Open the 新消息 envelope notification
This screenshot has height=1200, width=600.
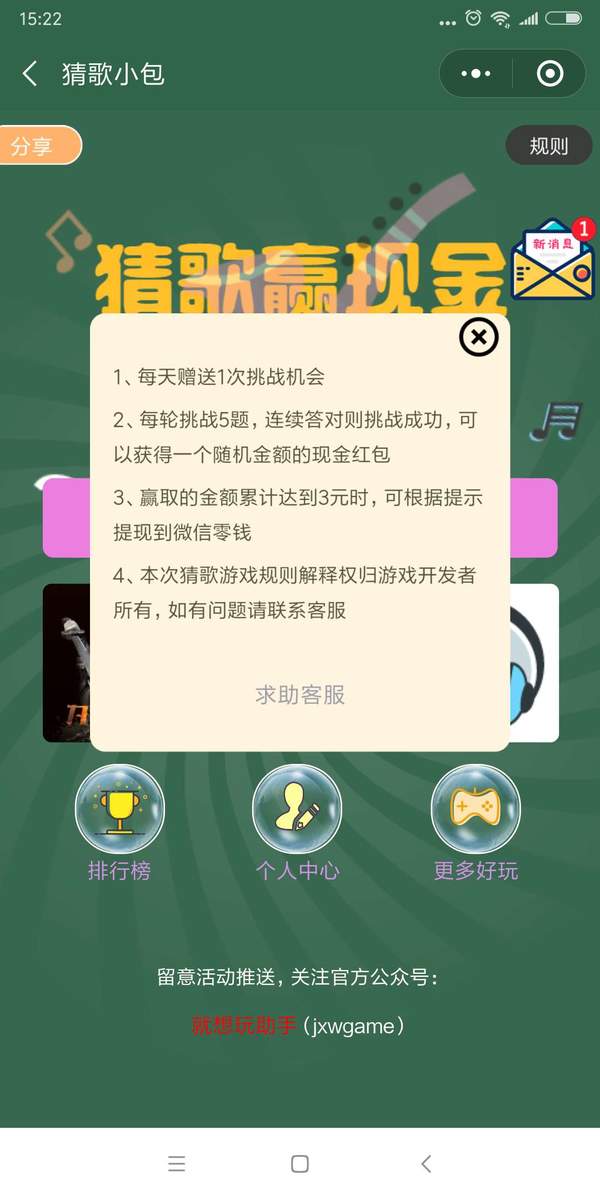(552, 262)
